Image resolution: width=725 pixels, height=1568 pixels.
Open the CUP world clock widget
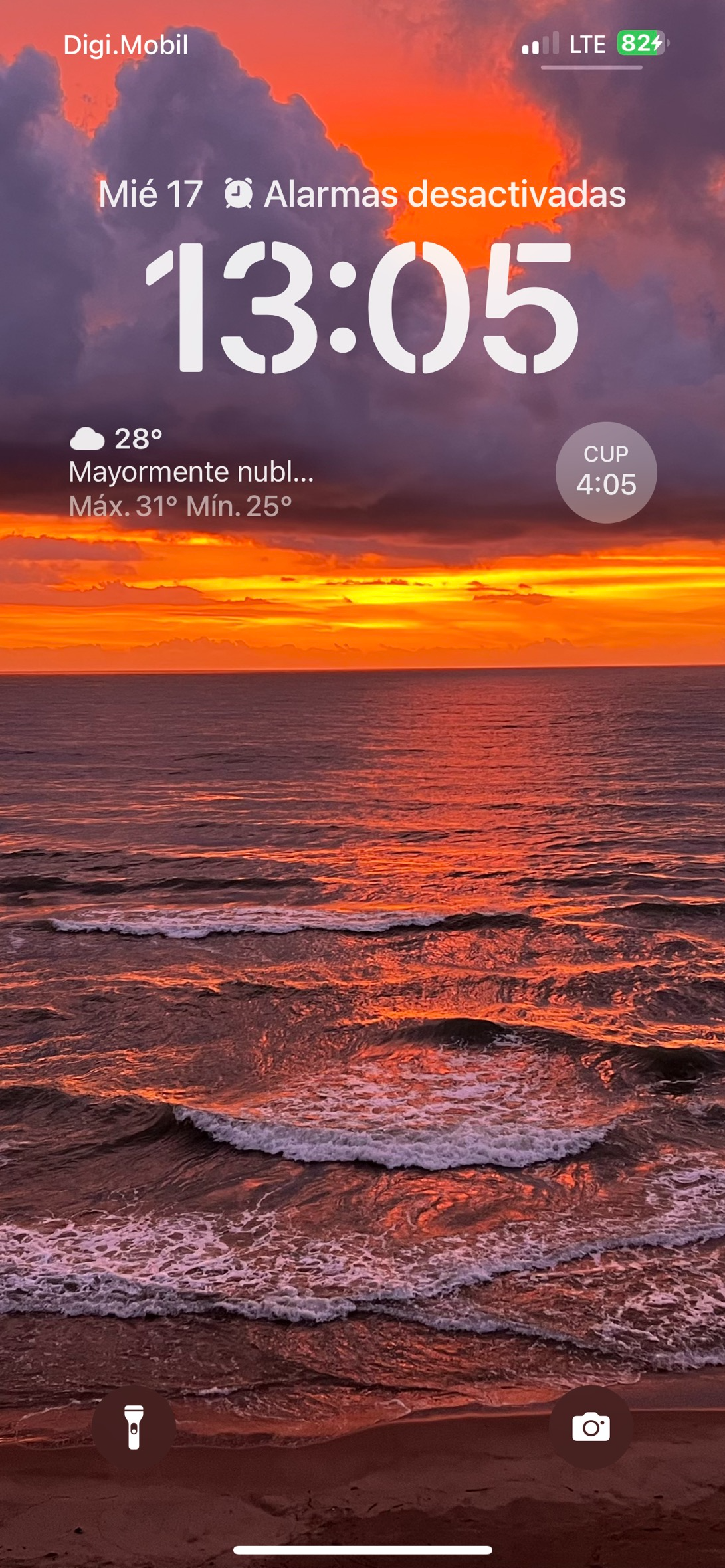coord(606,472)
